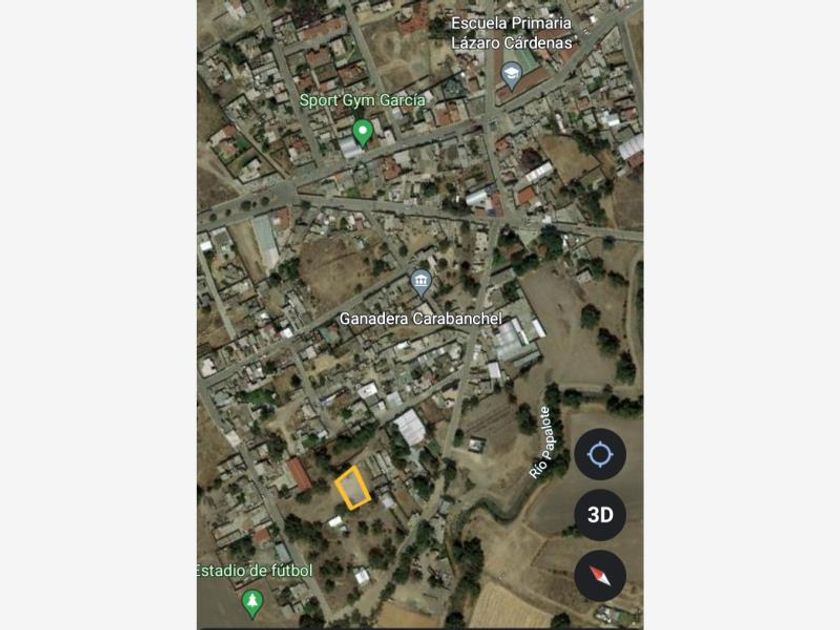The image size is (840, 630).
Task: Select the Estadio de fútbol pin
Action: point(252,604)
